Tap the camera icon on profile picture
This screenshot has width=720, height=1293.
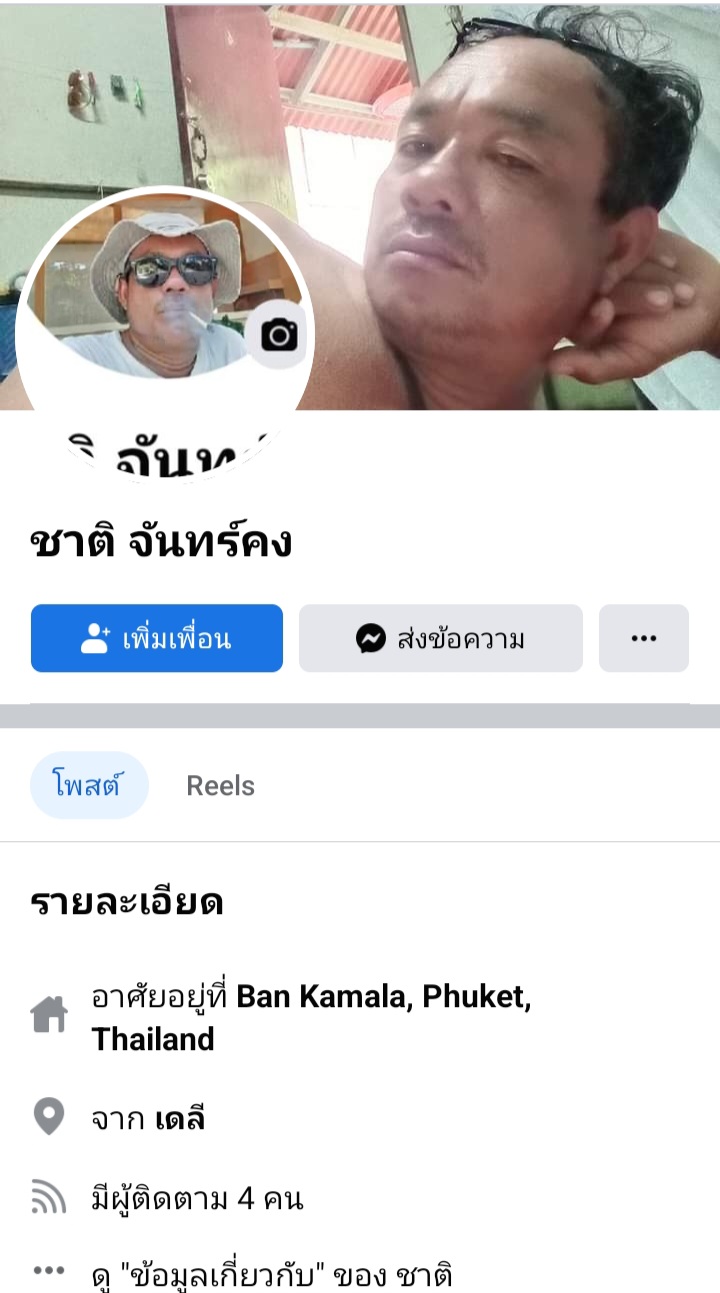point(279,336)
